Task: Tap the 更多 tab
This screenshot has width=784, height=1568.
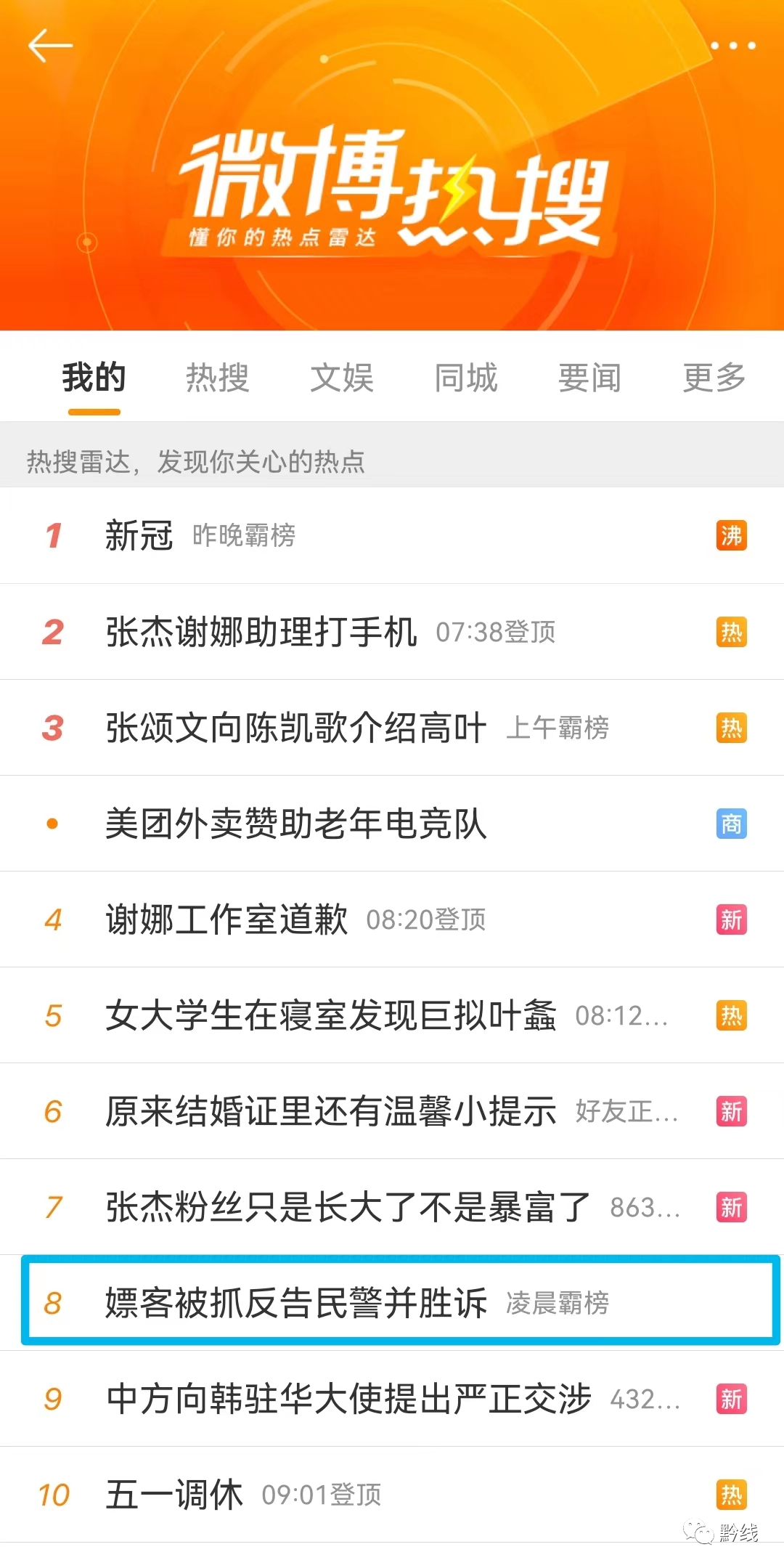Action: [714, 378]
